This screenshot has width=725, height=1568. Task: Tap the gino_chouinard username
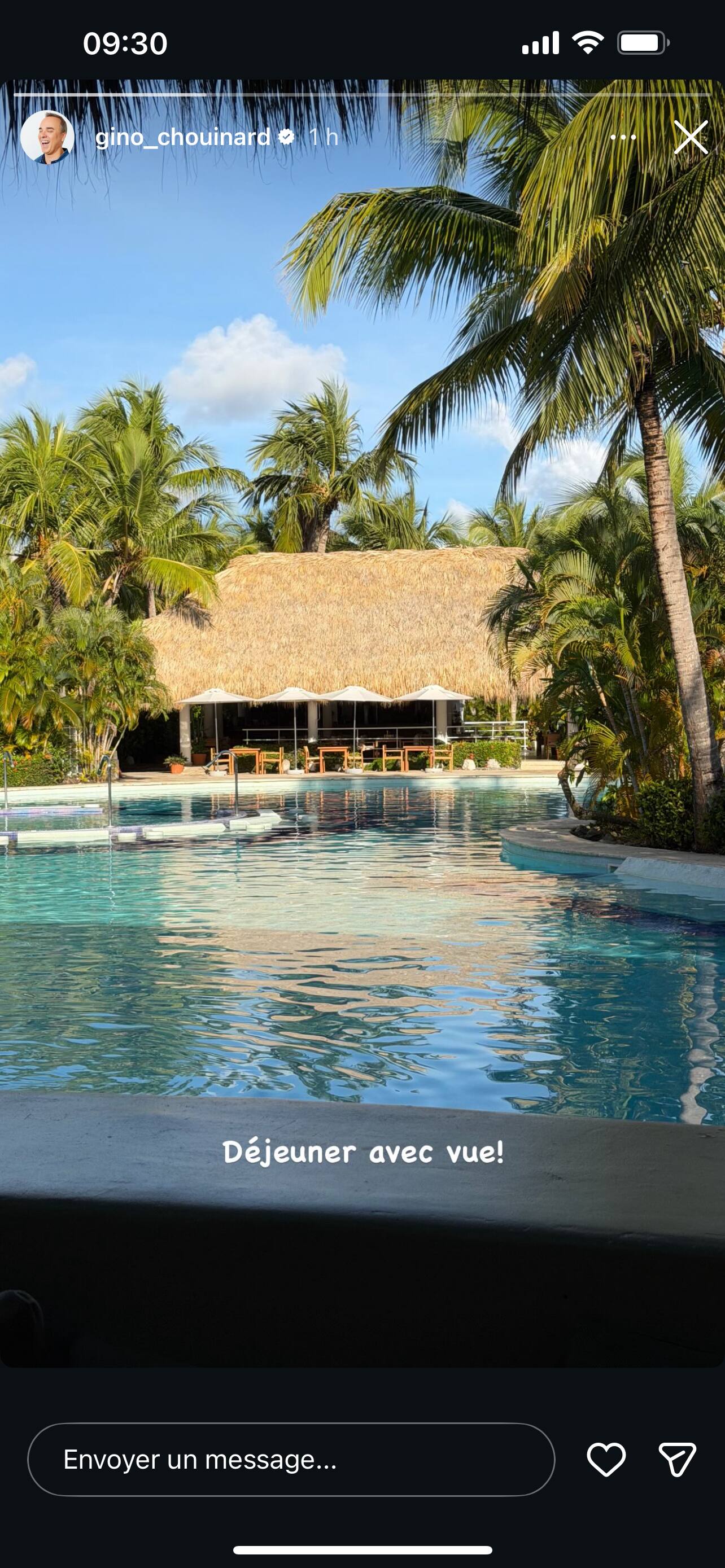[x=182, y=137]
